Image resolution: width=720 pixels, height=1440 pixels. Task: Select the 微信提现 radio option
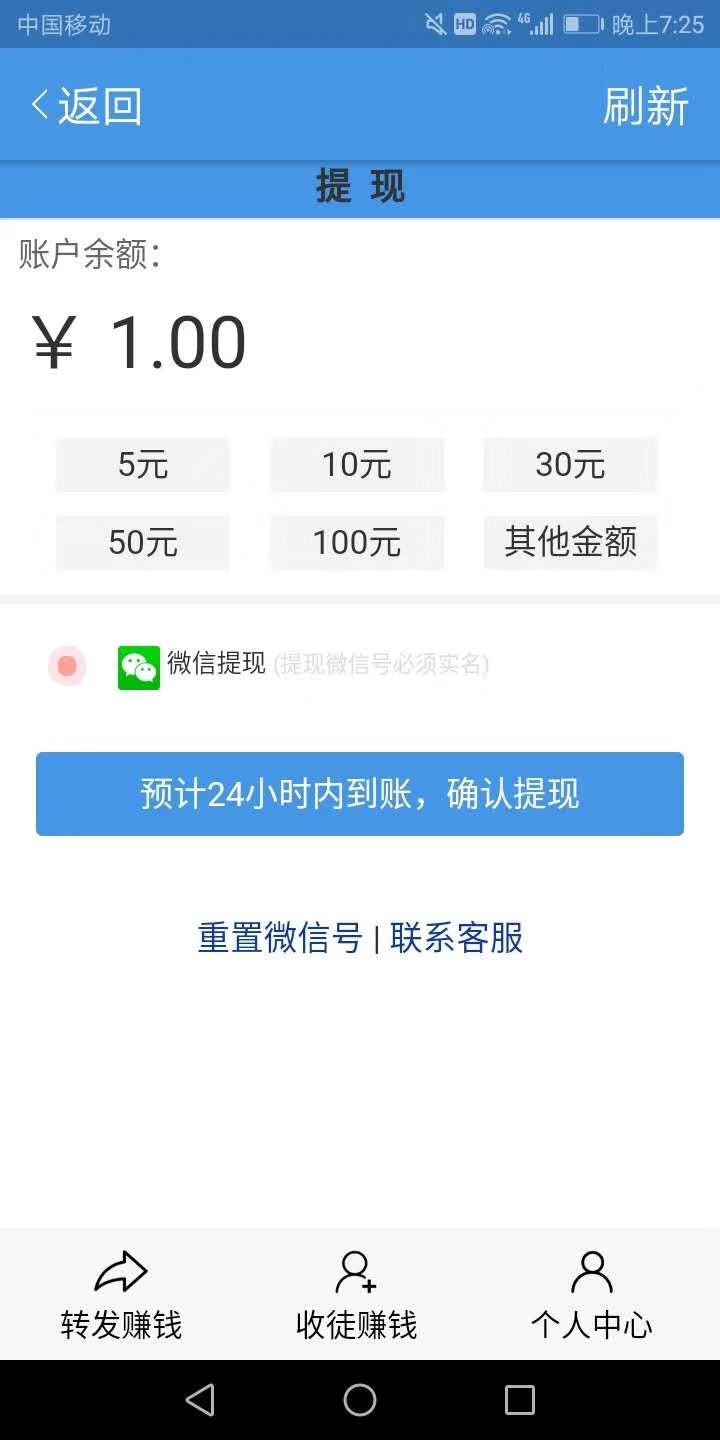(67, 666)
